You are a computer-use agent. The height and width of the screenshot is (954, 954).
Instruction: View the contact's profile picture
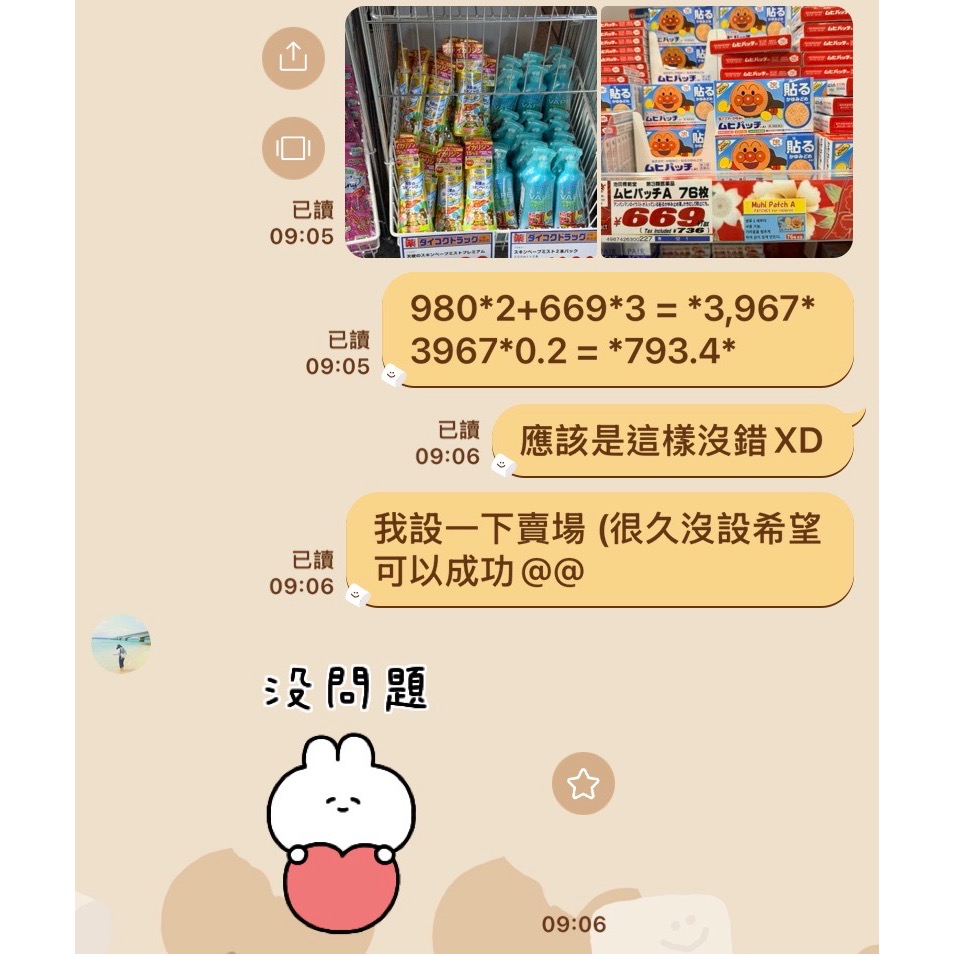click(121, 643)
